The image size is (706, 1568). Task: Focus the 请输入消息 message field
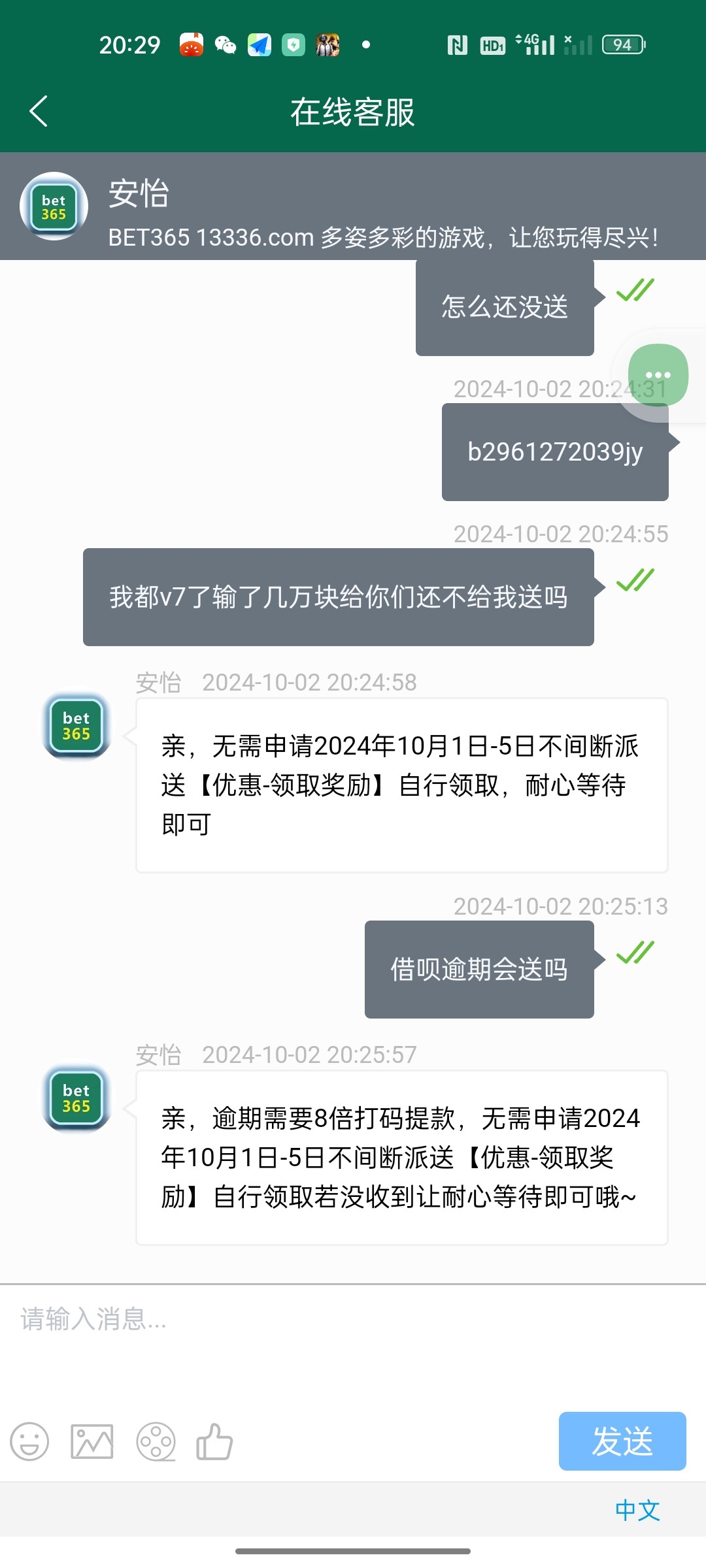353,1343
